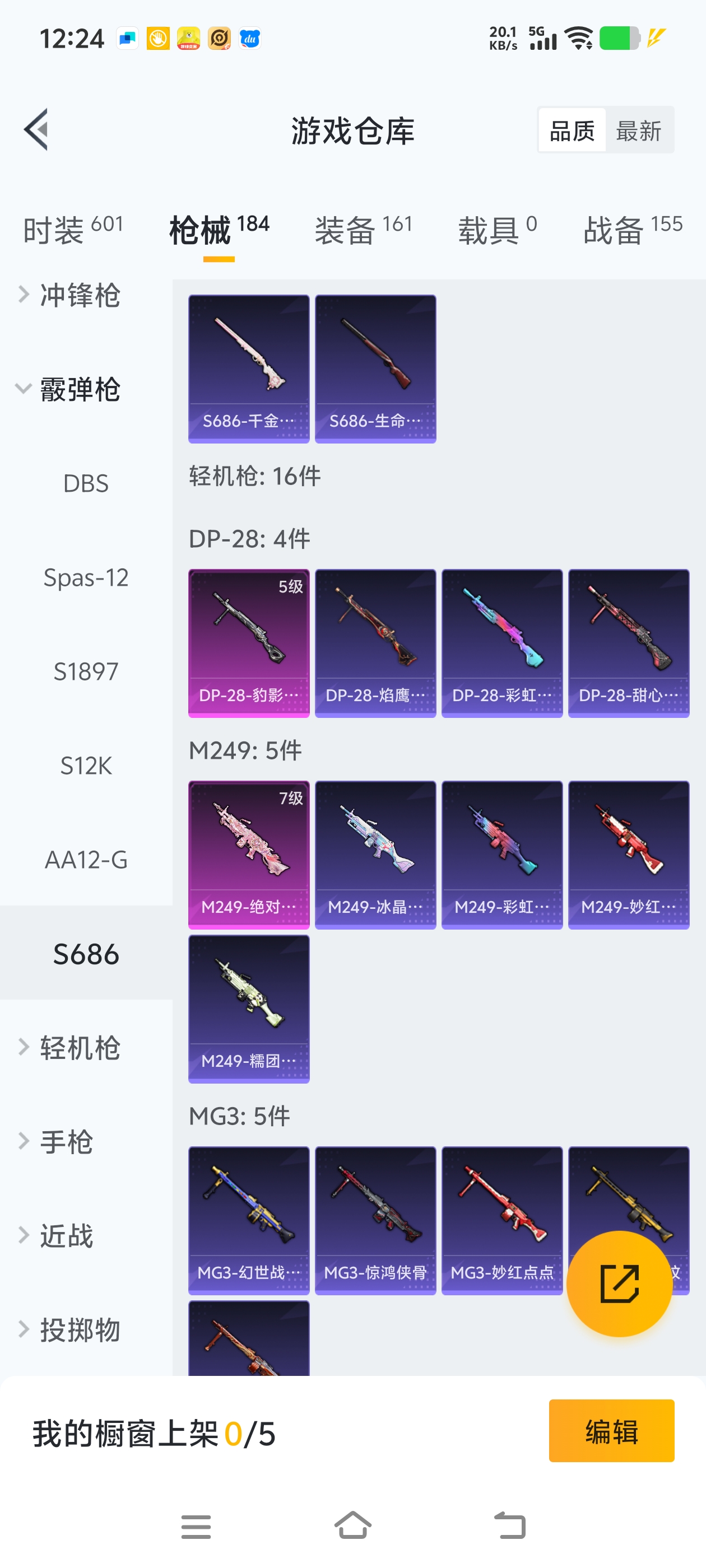
Task: View the M249-冰晶 skin tile
Action: click(375, 855)
